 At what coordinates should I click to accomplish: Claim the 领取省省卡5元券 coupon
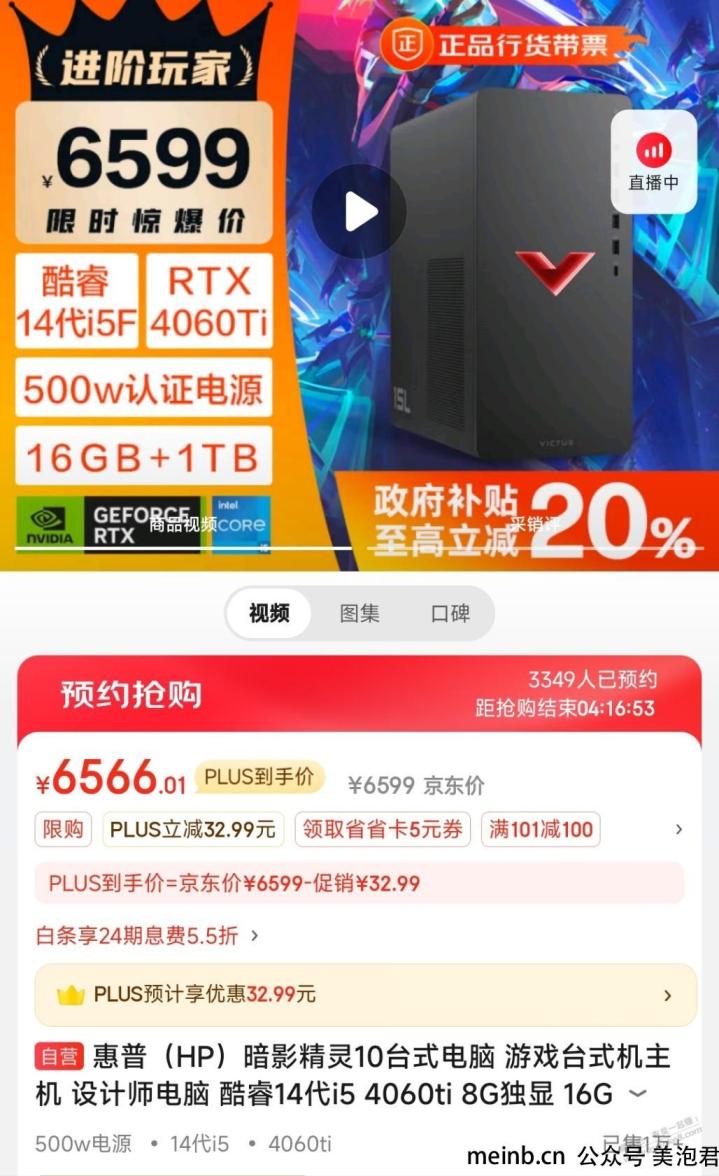(x=382, y=829)
